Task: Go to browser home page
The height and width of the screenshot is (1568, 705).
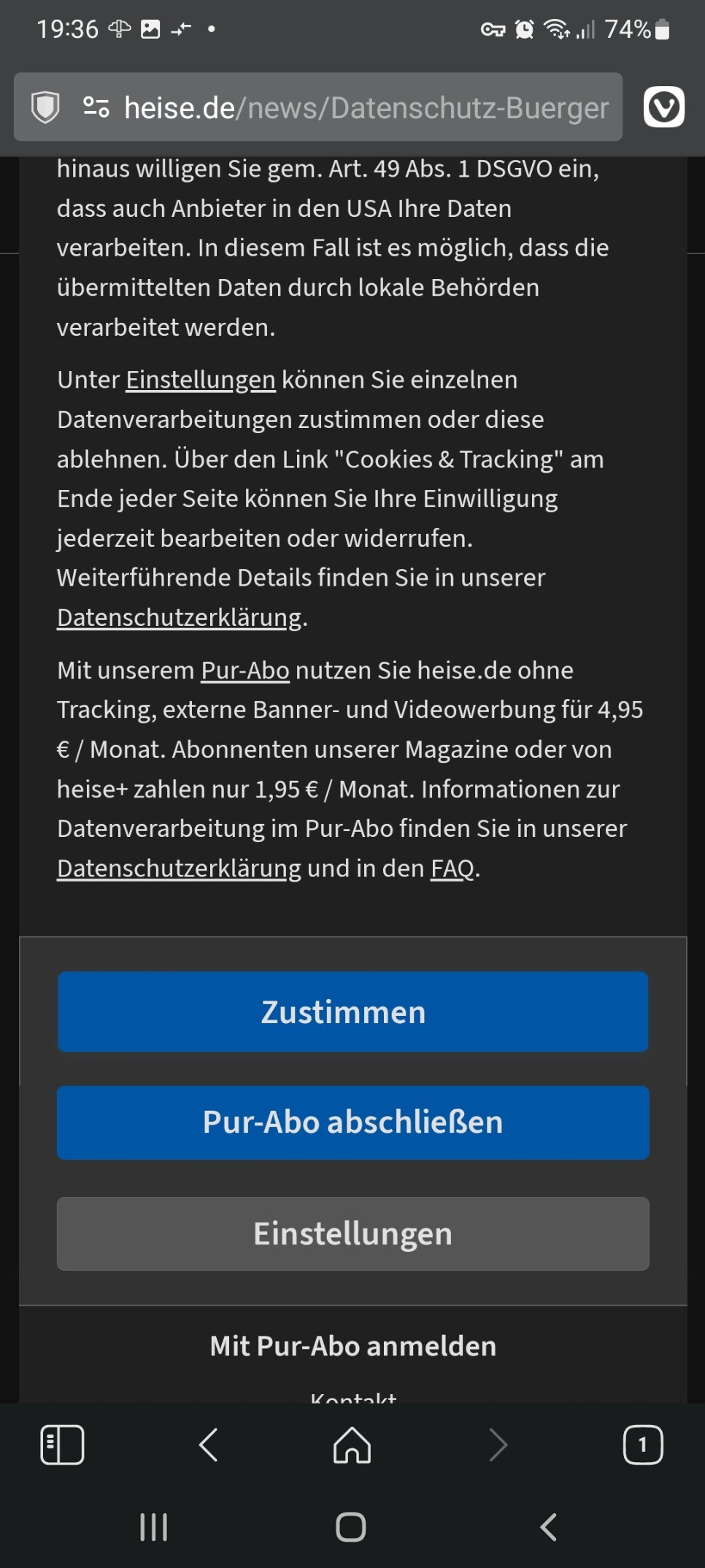Action: (352, 1445)
